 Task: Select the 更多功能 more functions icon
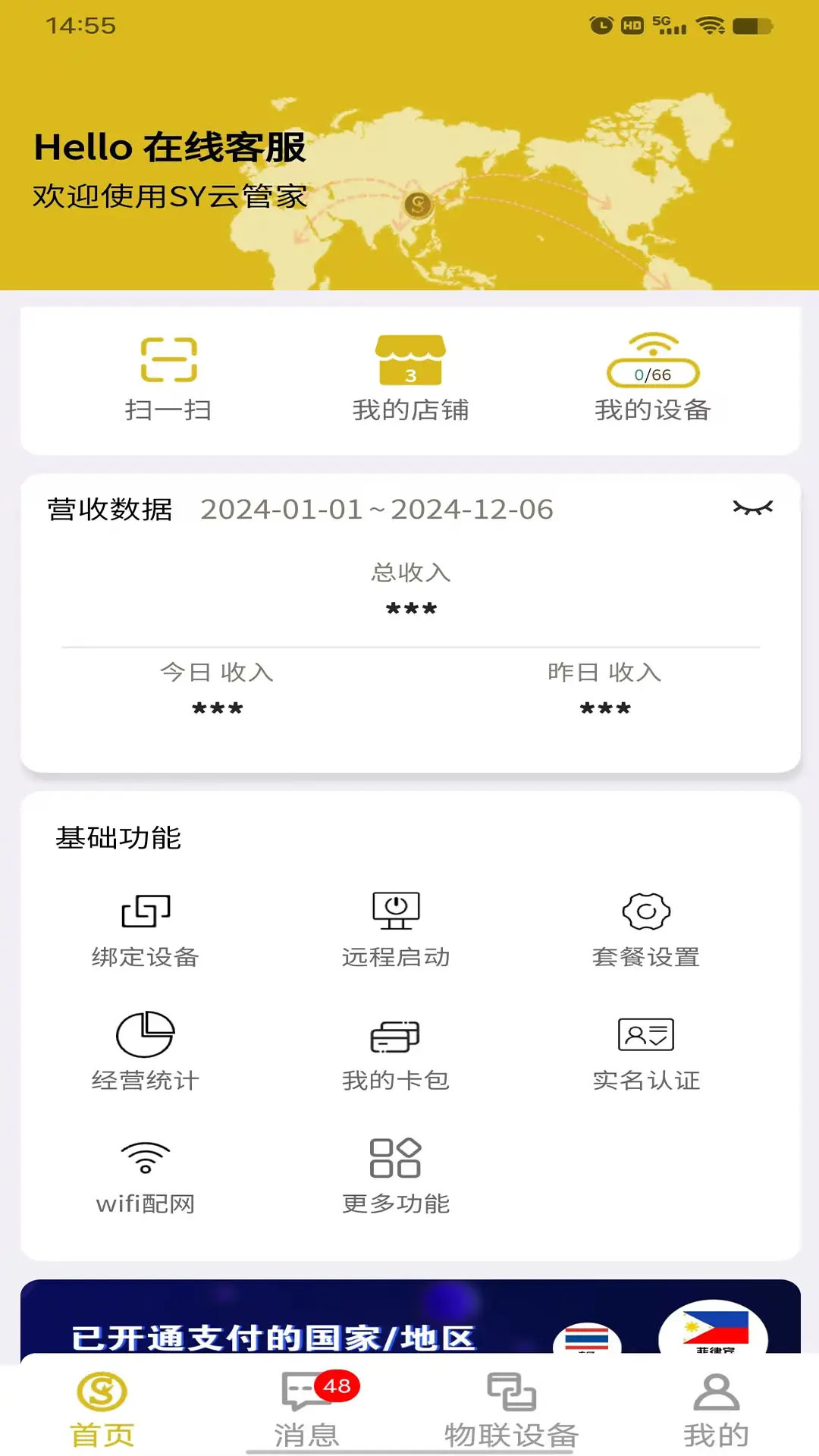pos(396,1172)
